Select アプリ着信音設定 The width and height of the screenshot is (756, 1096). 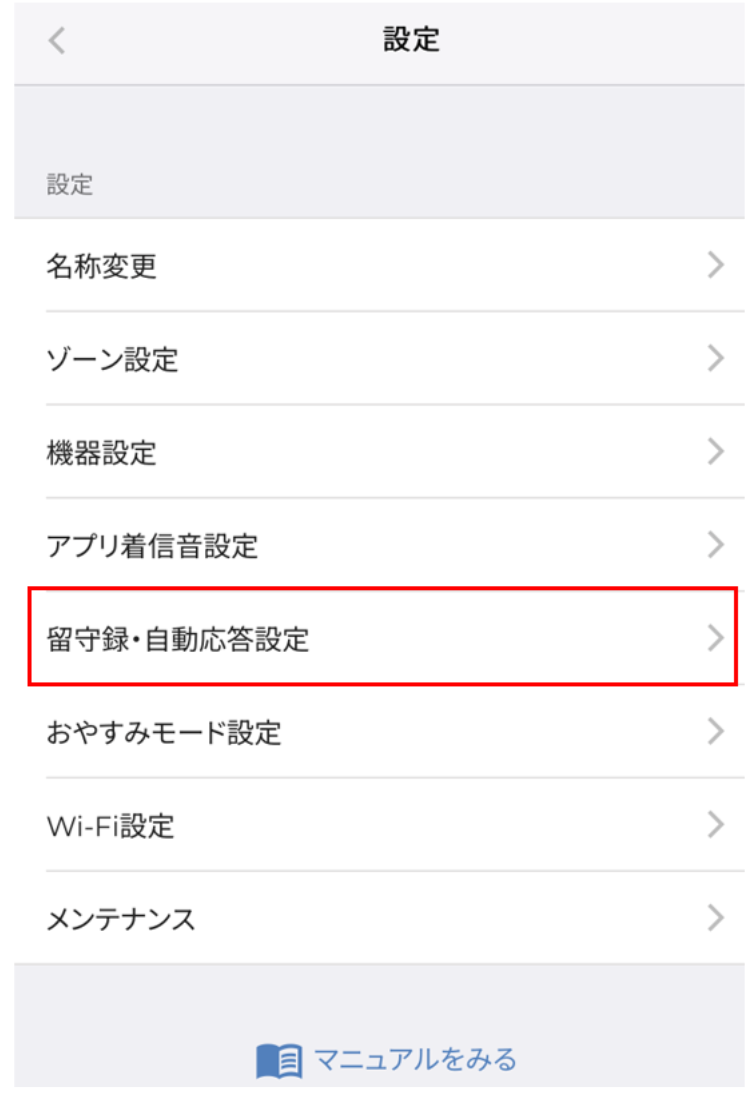click(380, 545)
